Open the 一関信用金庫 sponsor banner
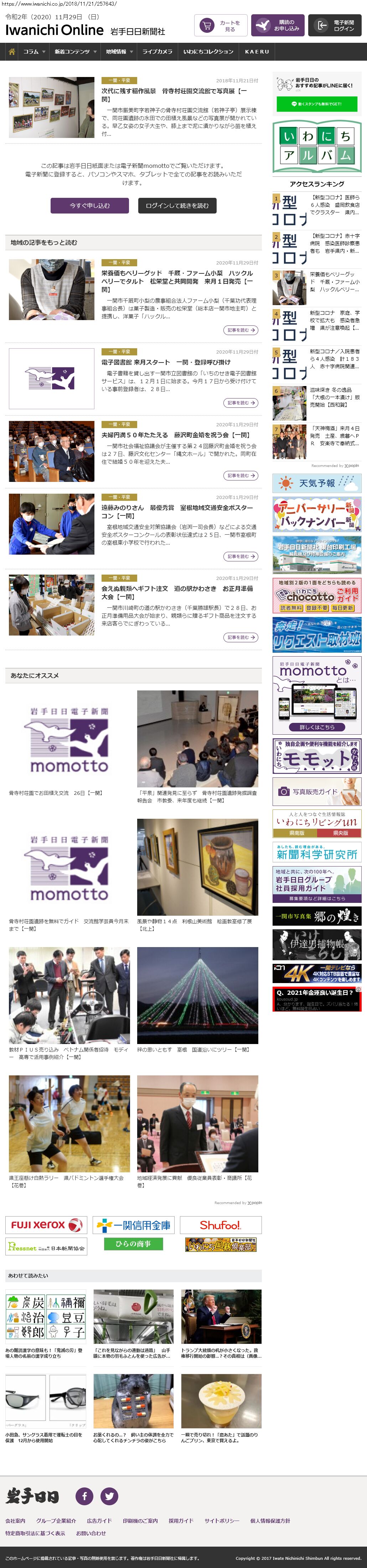 click(x=134, y=1225)
